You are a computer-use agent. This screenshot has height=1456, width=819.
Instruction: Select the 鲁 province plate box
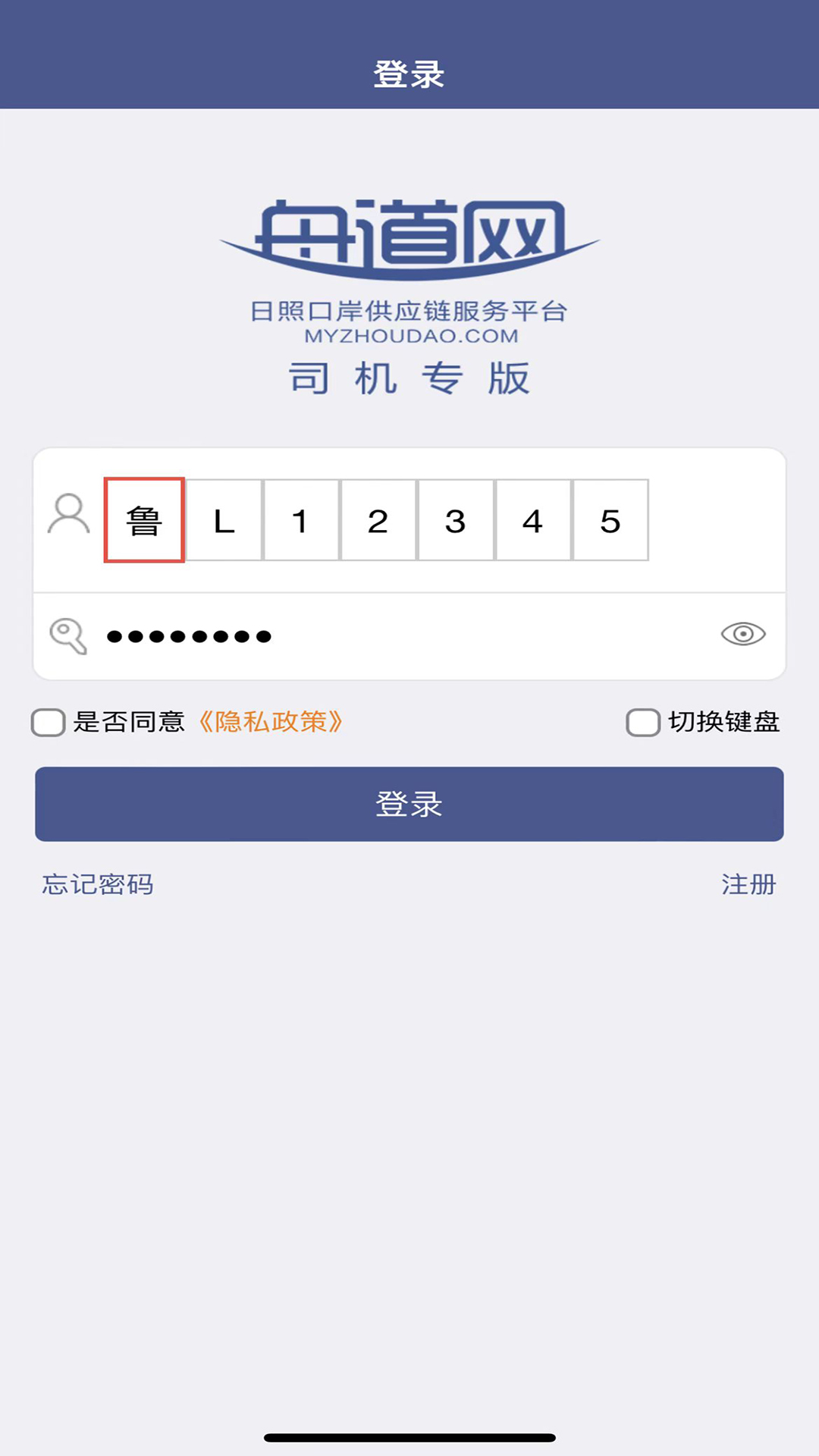(144, 520)
